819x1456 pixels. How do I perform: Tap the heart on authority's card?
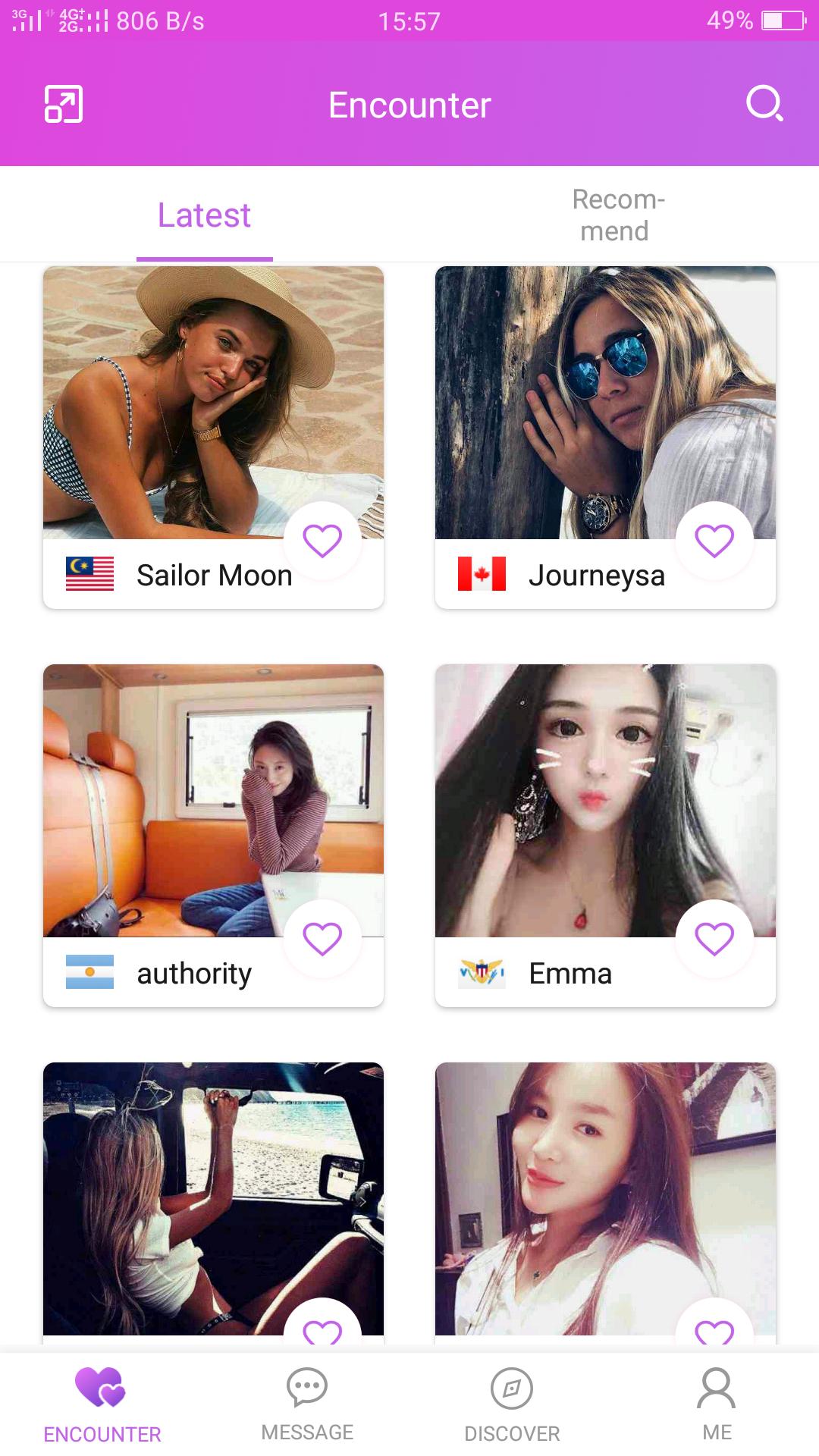click(x=322, y=939)
